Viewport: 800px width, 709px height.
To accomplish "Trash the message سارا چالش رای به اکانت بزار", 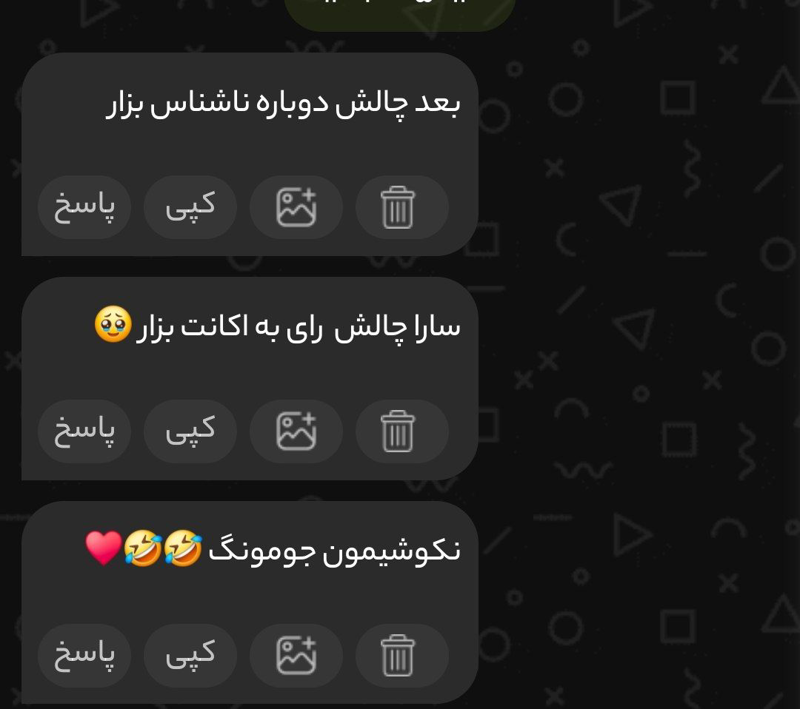I will click(x=397, y=432).
